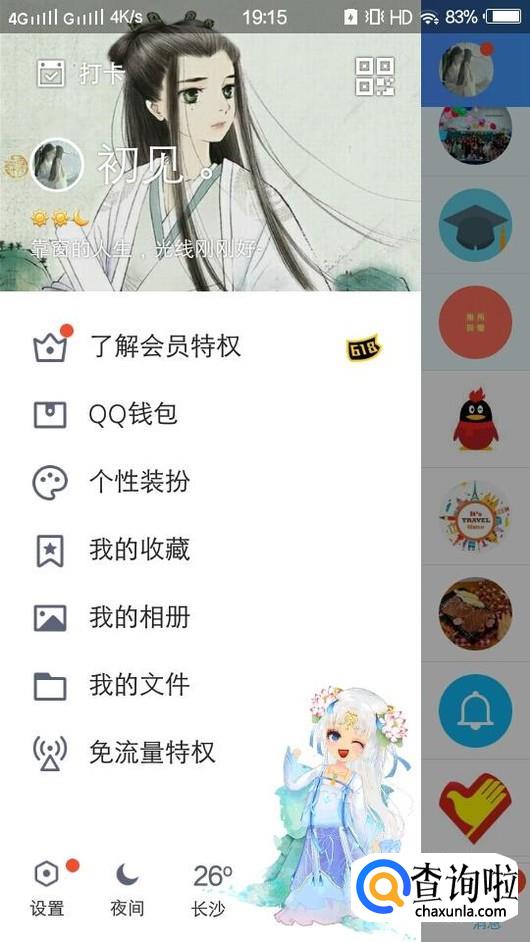Open 我的收藏
The width and height of the screenshot is (530, 942).
pyautogui.click(x=209, y=550)
